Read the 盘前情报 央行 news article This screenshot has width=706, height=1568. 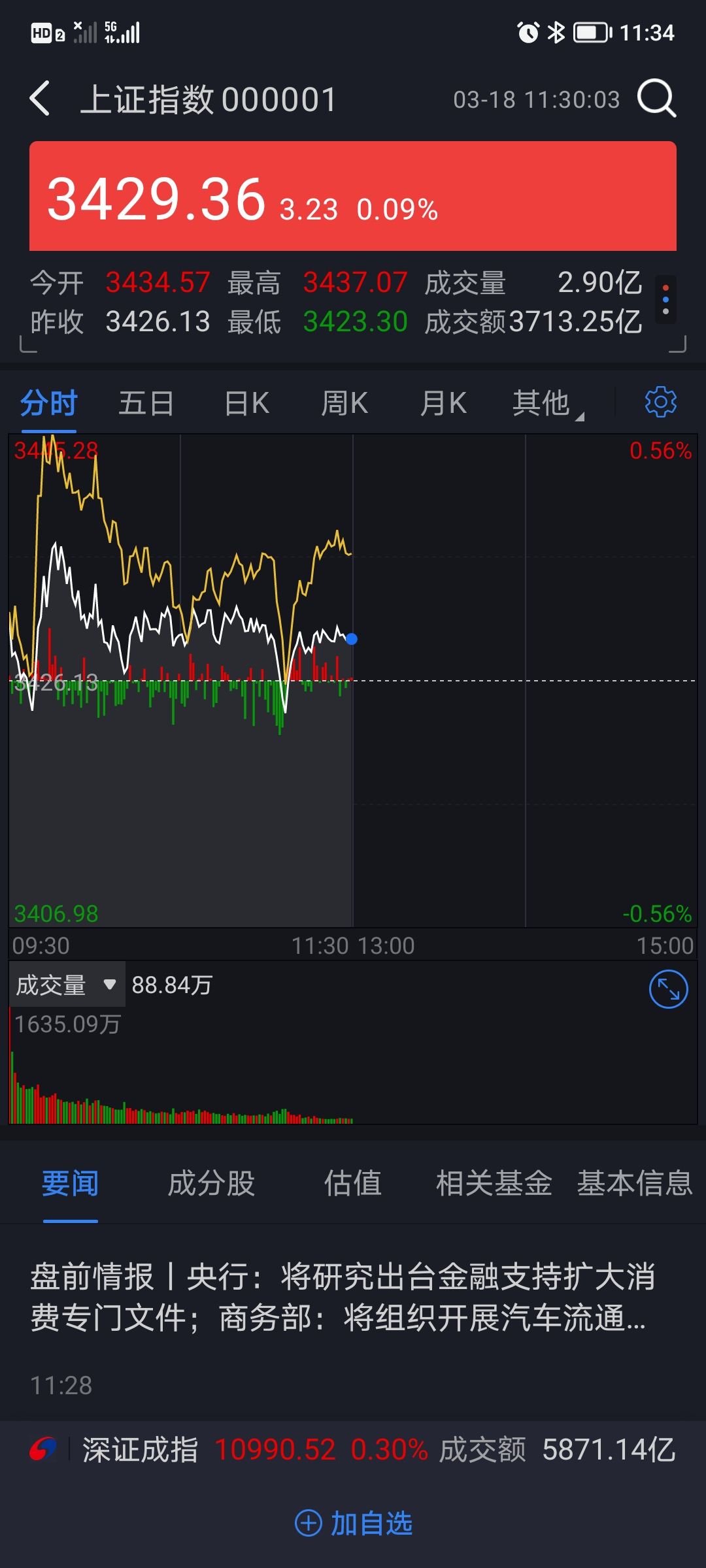tap(343, 1297)
